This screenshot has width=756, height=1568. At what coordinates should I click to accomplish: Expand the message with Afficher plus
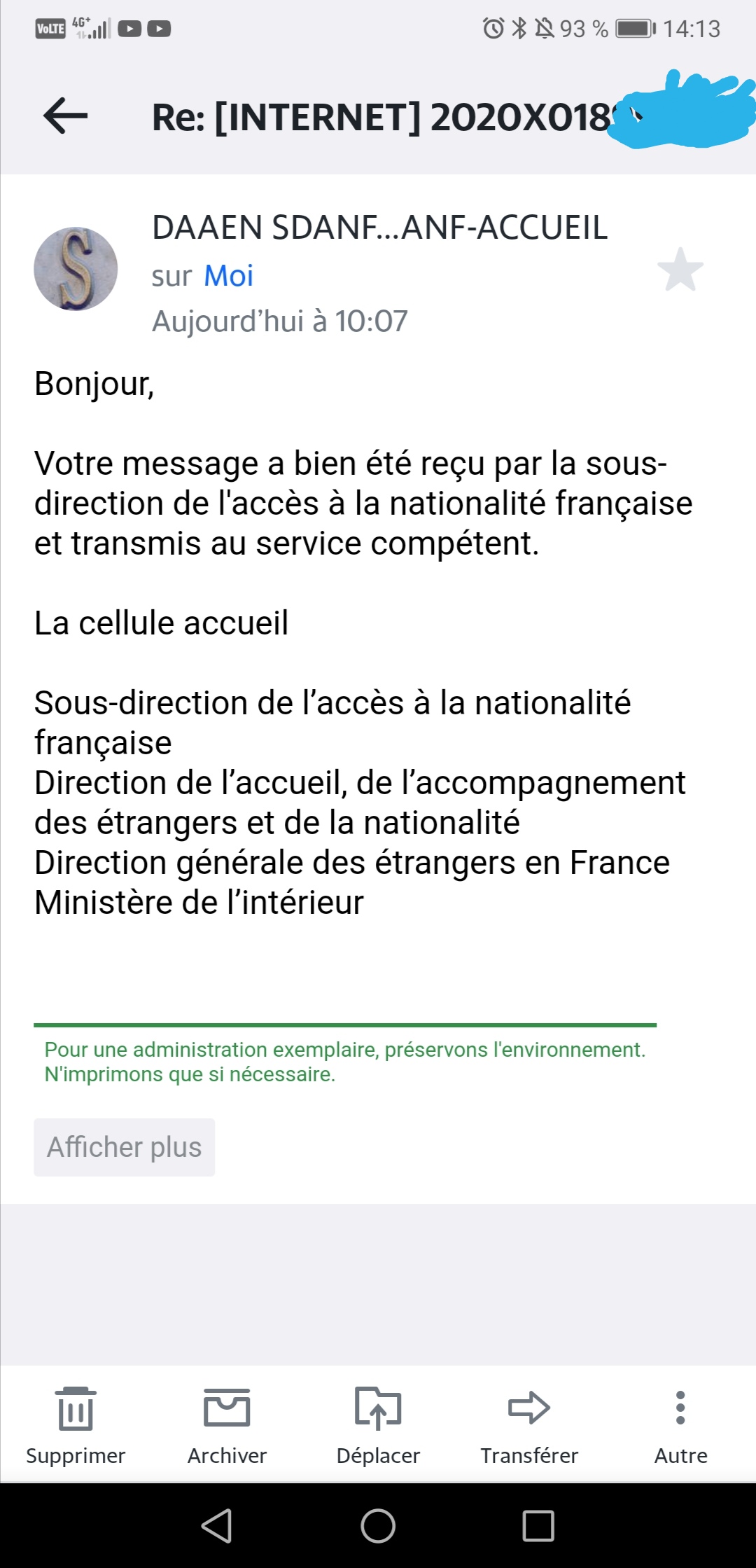[x=124, y=1147]
